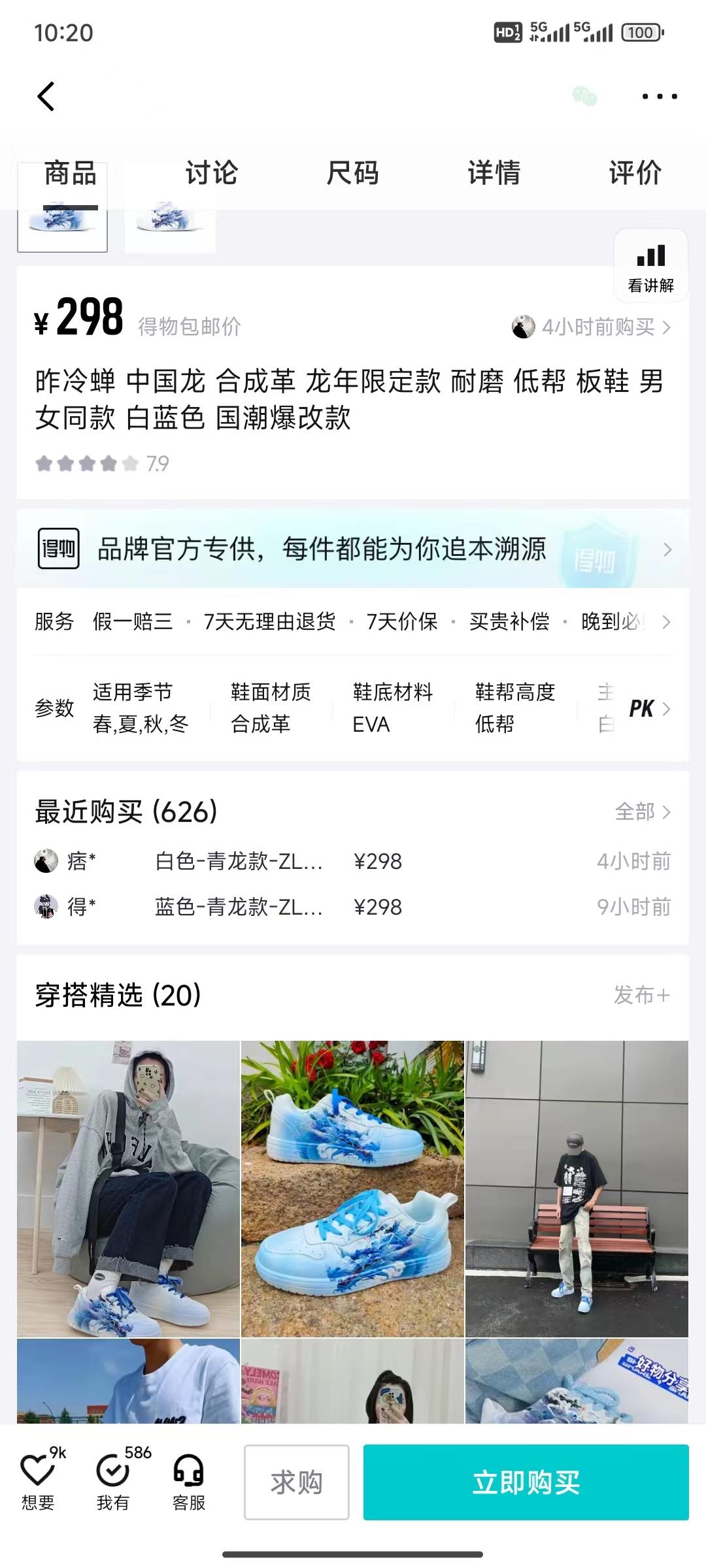Open the PK comparison
Viewport: 706px width, 1568px height.
648,709
